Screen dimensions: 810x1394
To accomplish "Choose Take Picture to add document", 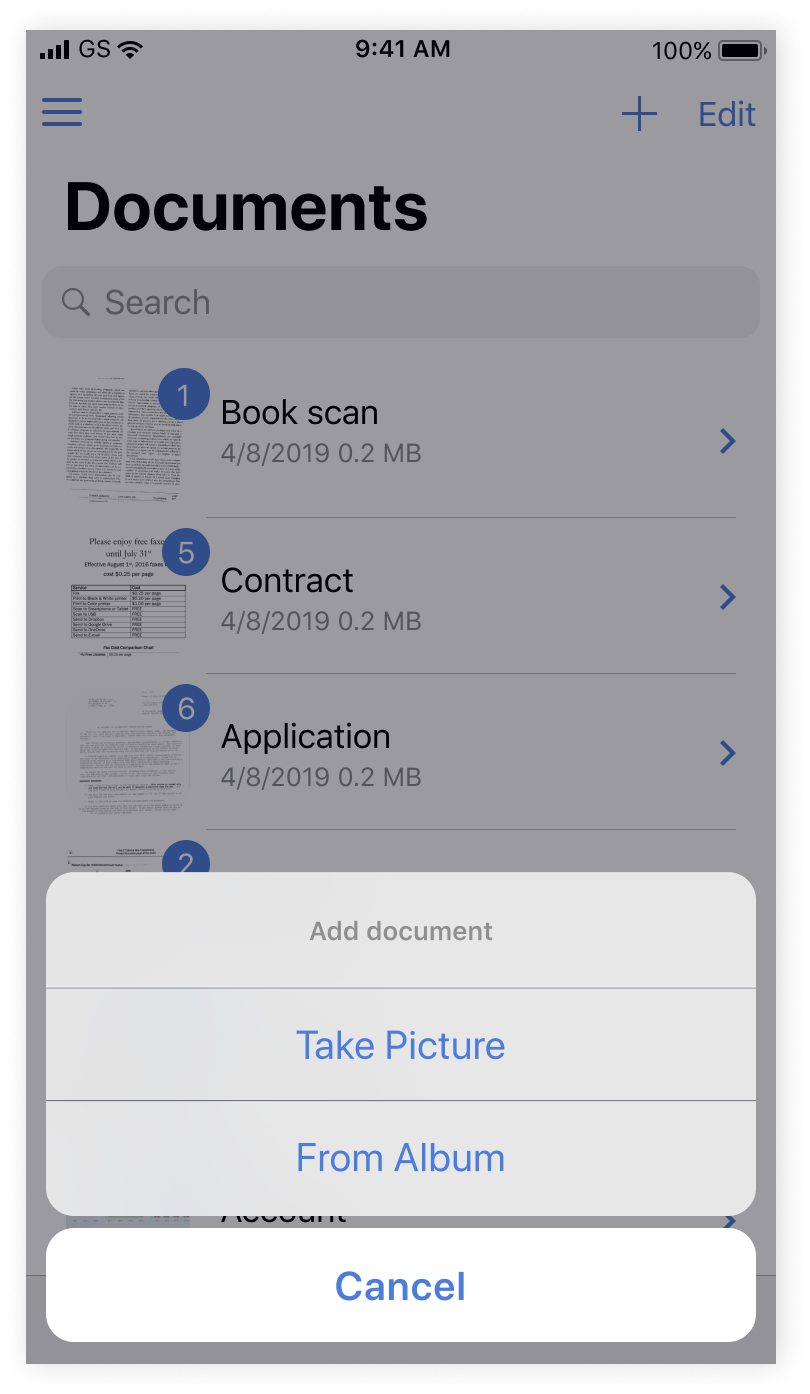I will coord(400,1045).
